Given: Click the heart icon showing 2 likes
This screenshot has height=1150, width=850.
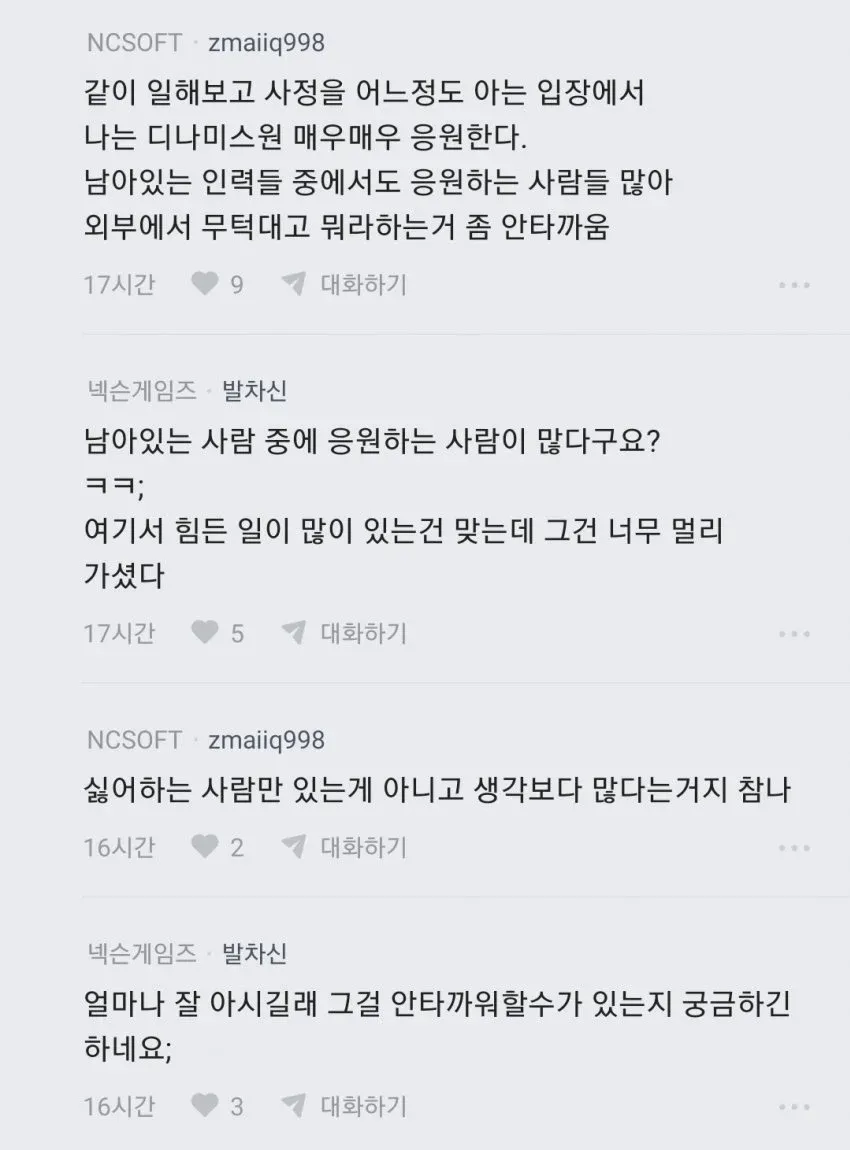Looking at the screenshot, I should click(206, 846).
